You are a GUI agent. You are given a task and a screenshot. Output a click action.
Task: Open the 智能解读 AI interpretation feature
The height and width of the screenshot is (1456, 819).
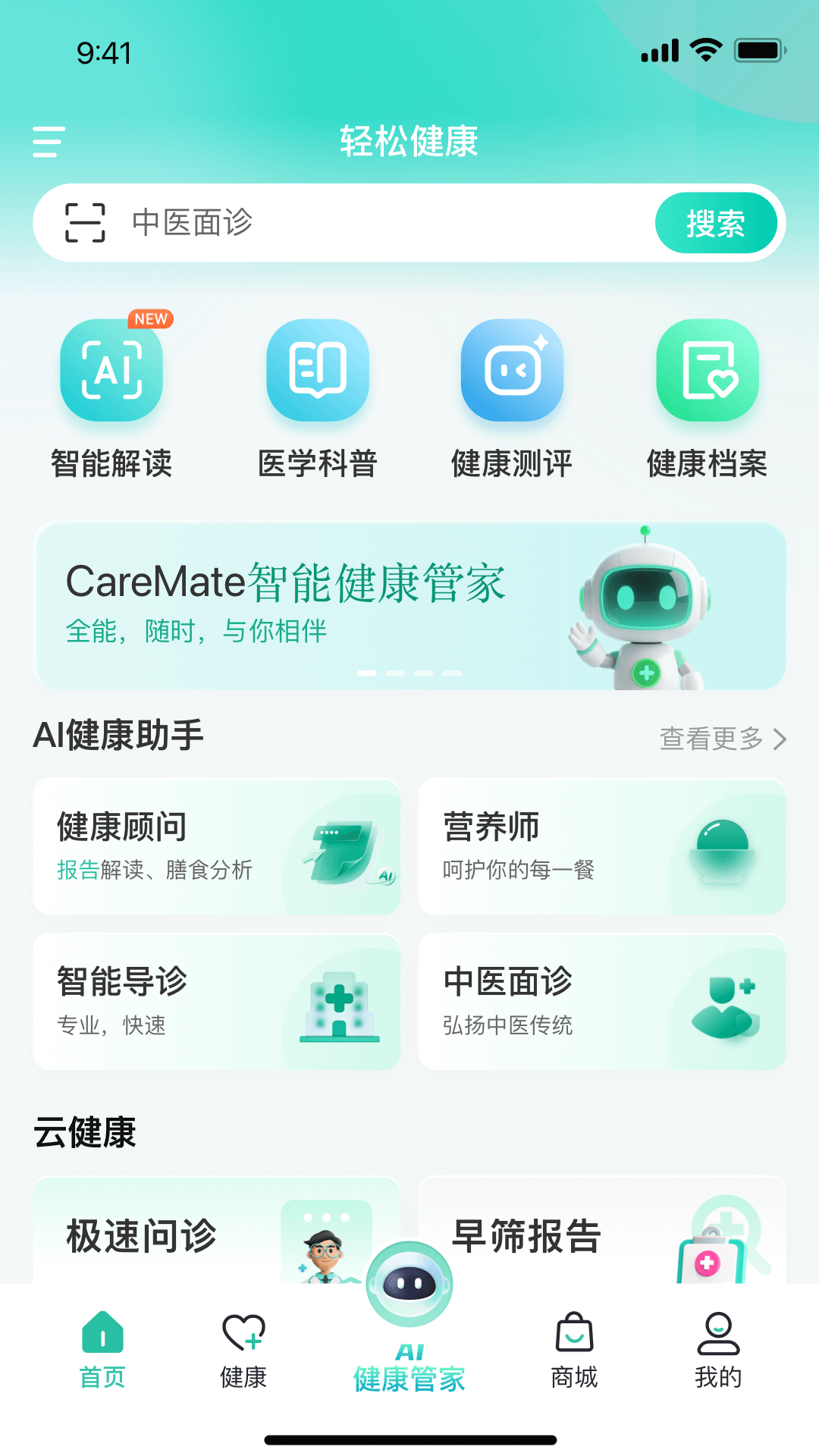tap(111, 371)
